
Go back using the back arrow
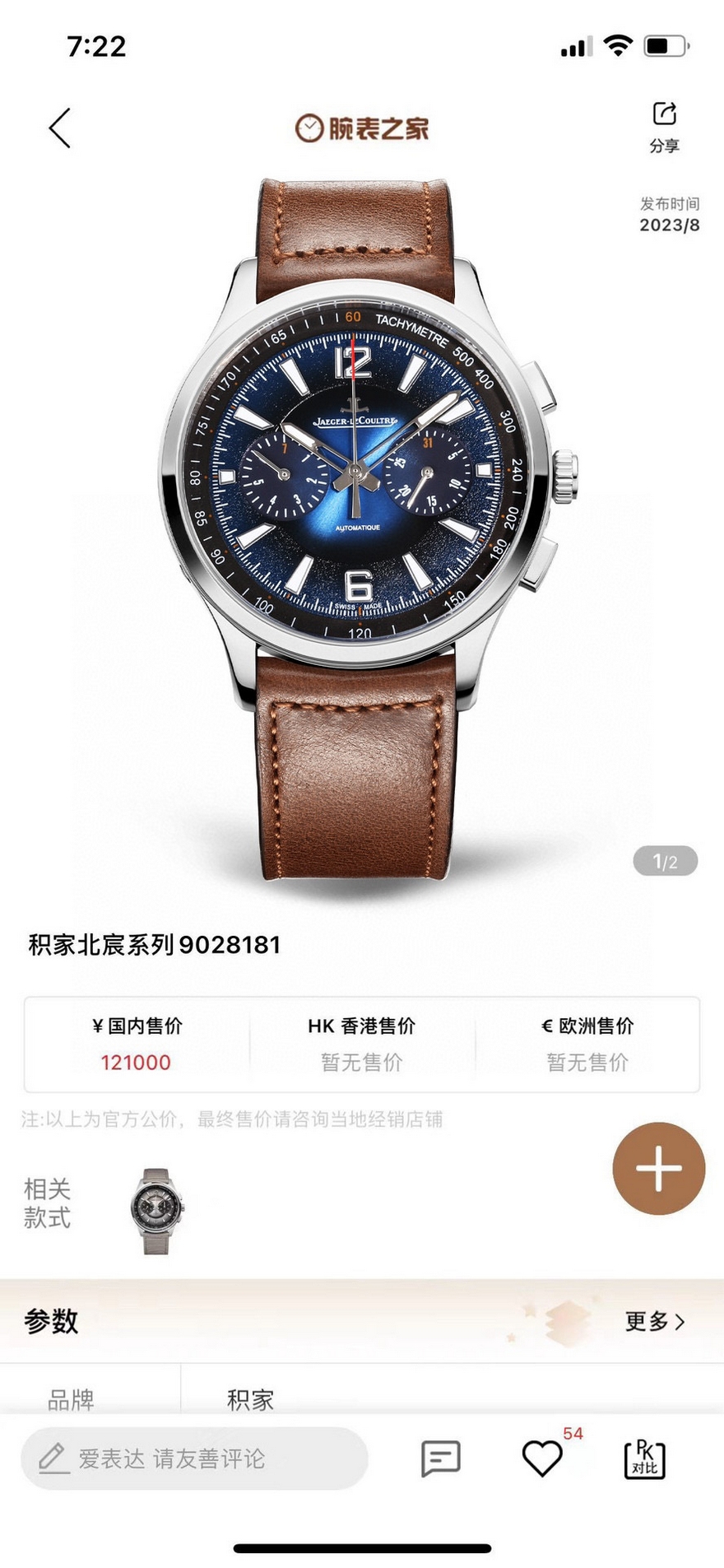click(x=60, y=128)
